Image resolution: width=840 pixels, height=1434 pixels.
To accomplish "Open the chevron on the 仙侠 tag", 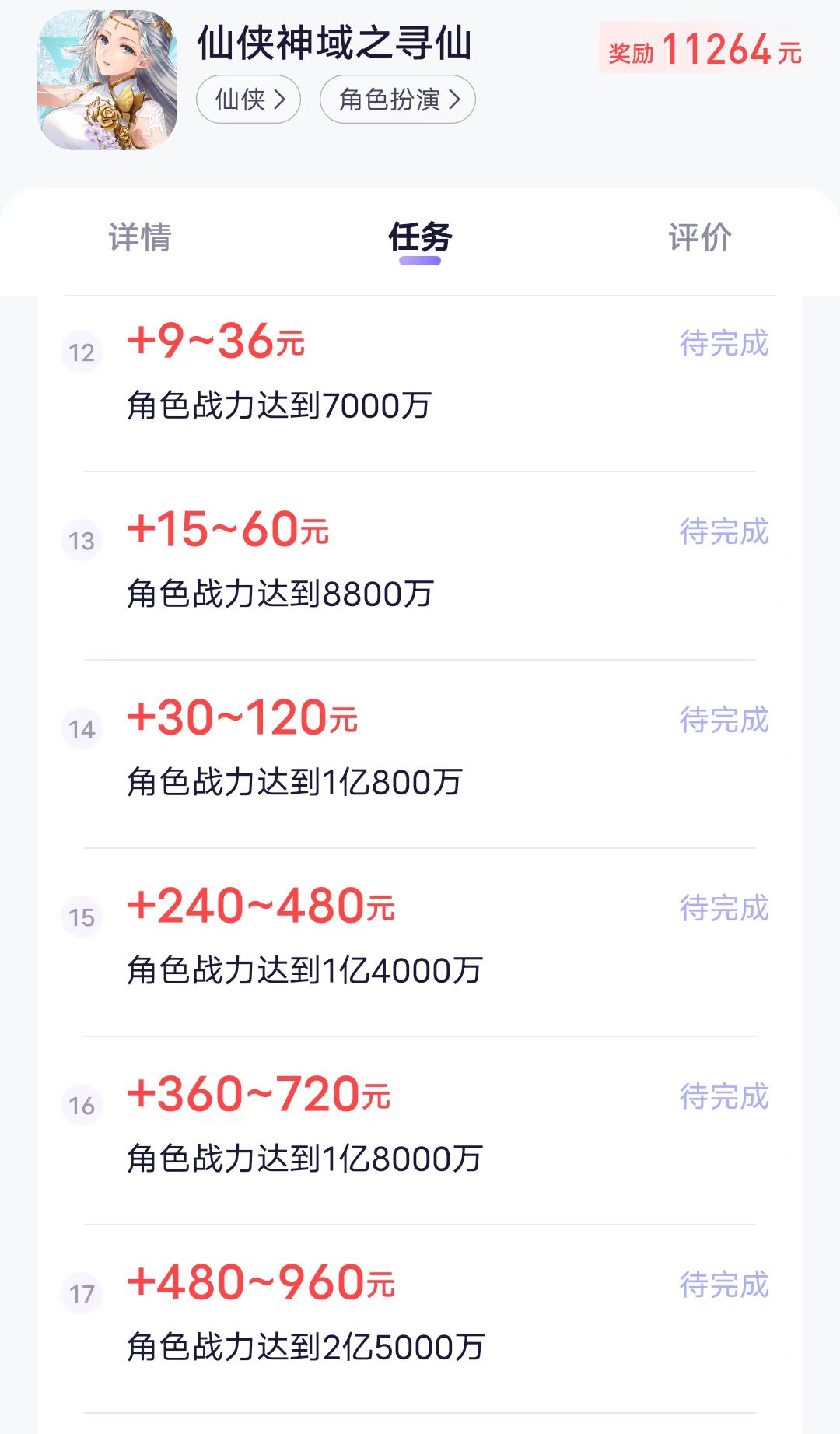I will [282, 99].
